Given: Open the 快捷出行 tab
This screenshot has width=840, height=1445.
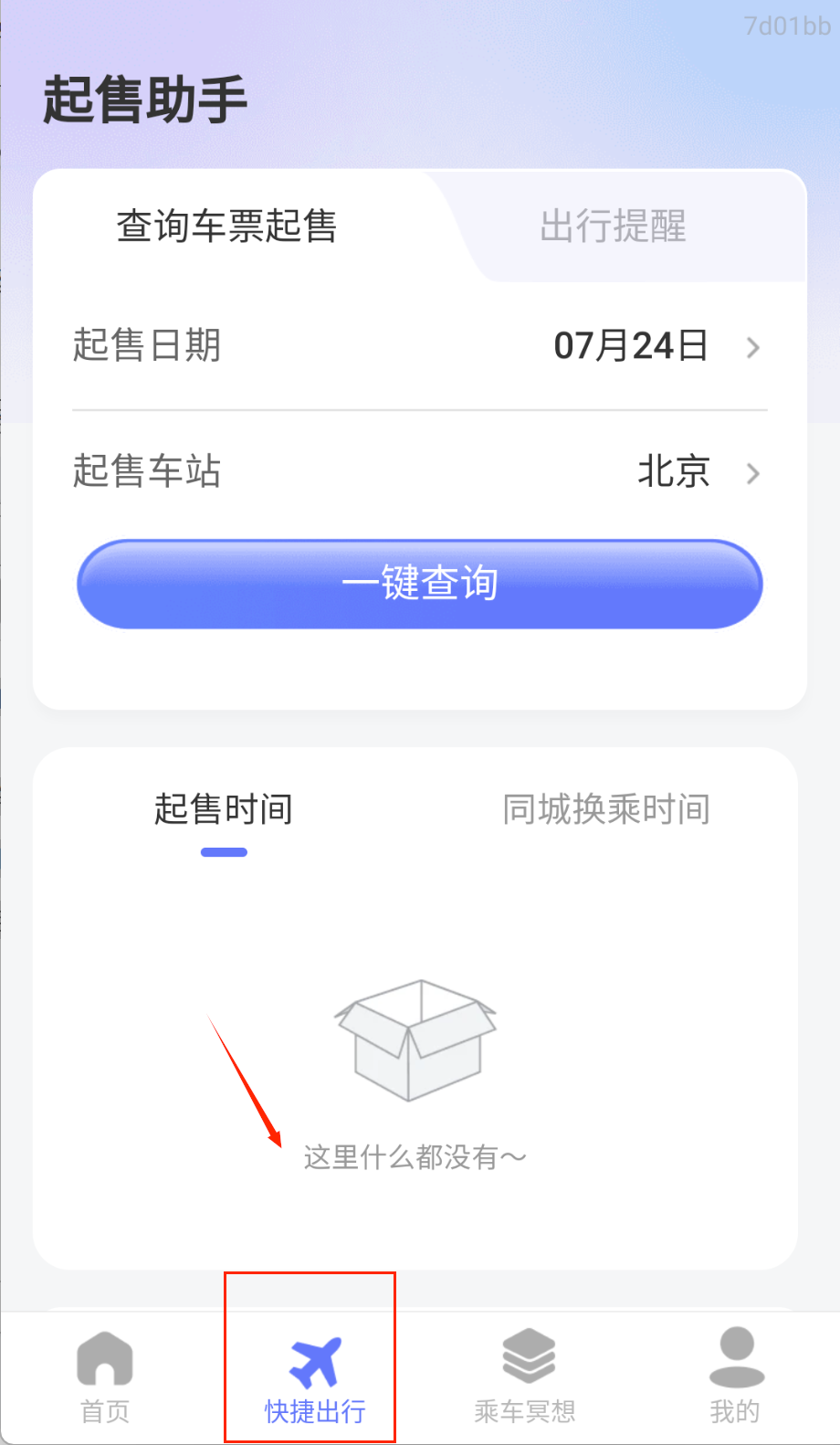Looking at the screenshot, I should (314, 1376).
